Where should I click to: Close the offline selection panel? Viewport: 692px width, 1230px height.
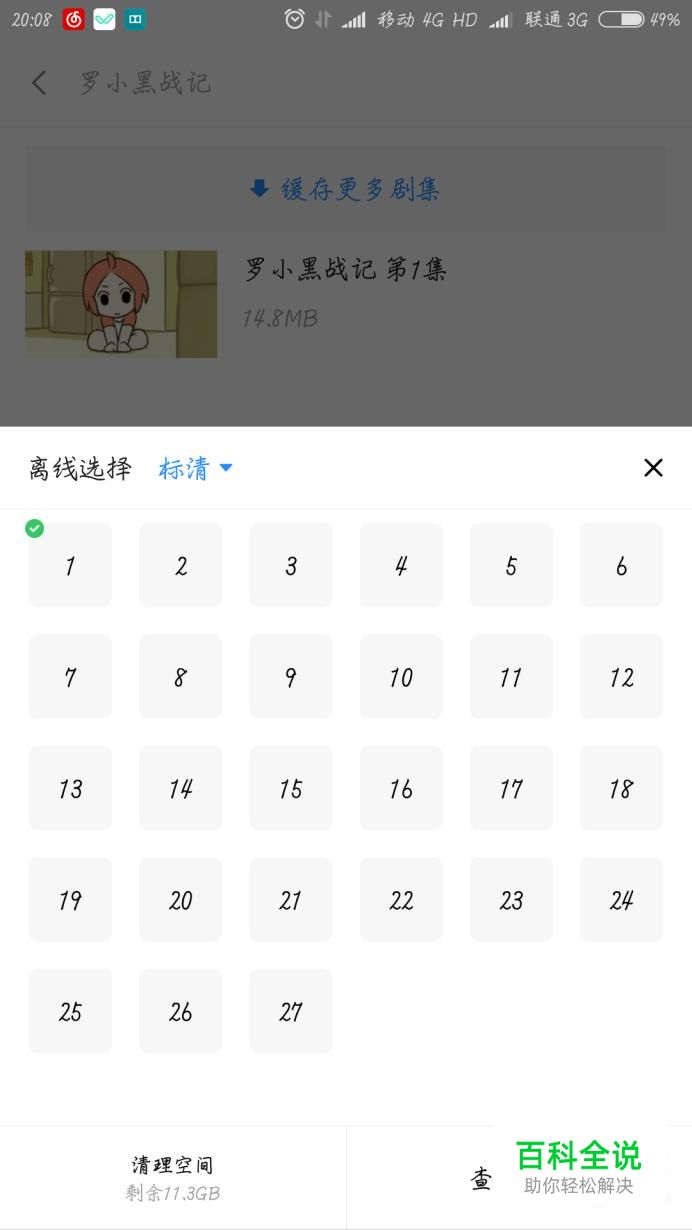[x=653, y=467]
